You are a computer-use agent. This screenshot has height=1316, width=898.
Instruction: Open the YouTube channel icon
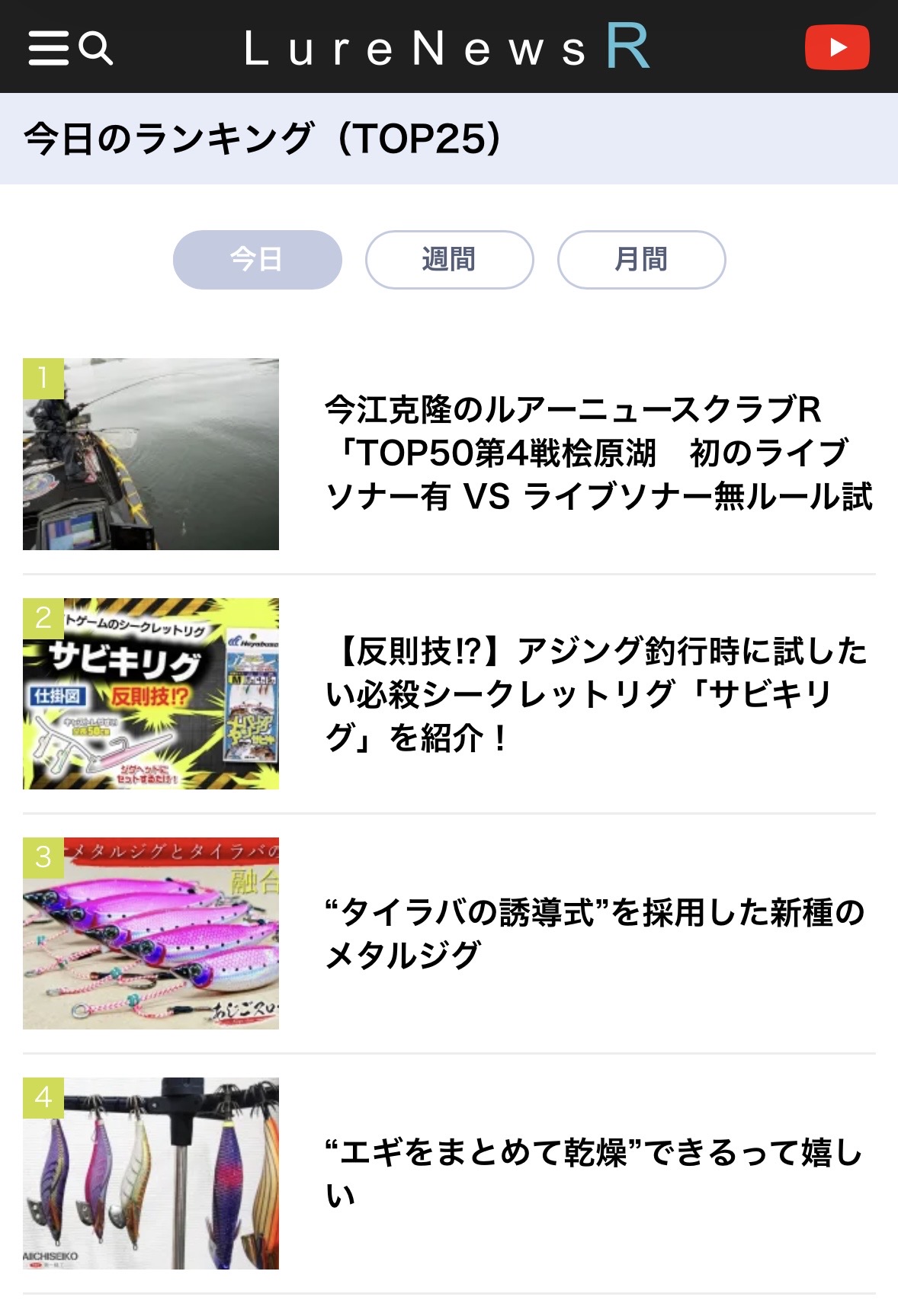837,47
